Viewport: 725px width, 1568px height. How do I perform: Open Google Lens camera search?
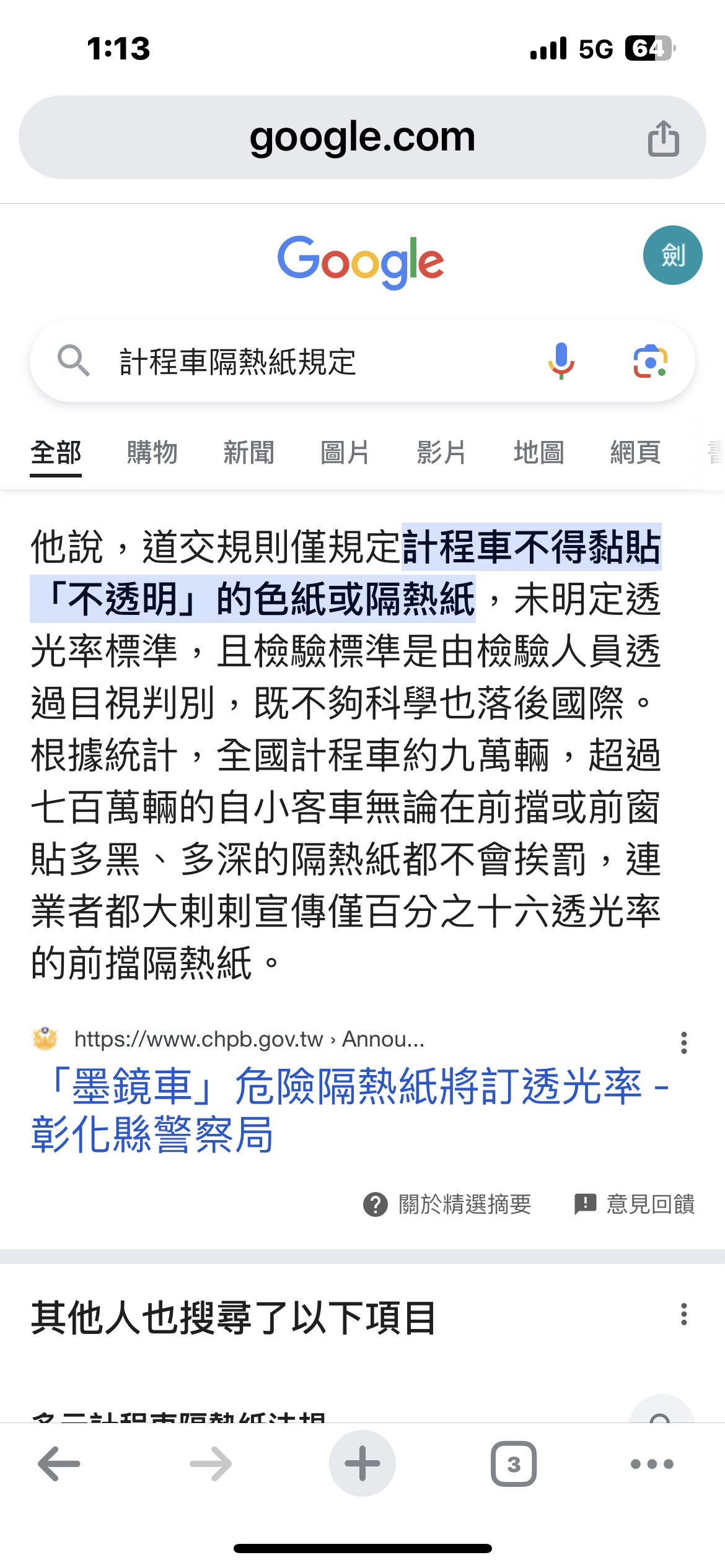click(649, 361)
